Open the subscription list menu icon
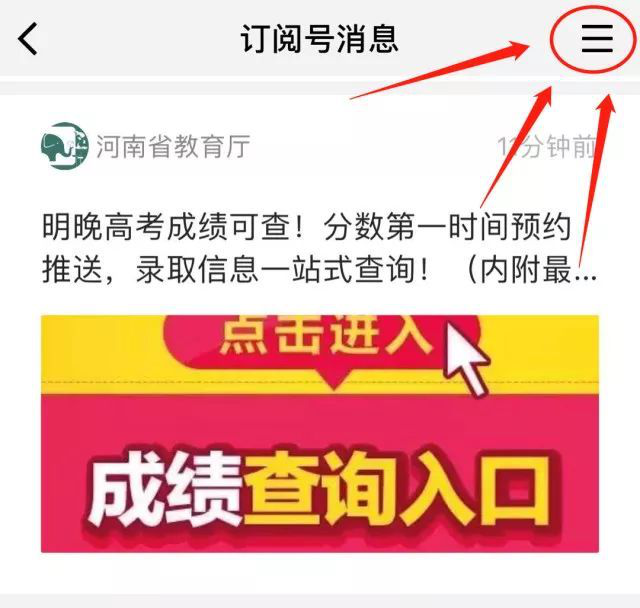Viewport: 640px width, 608px height. click(597, 40)
